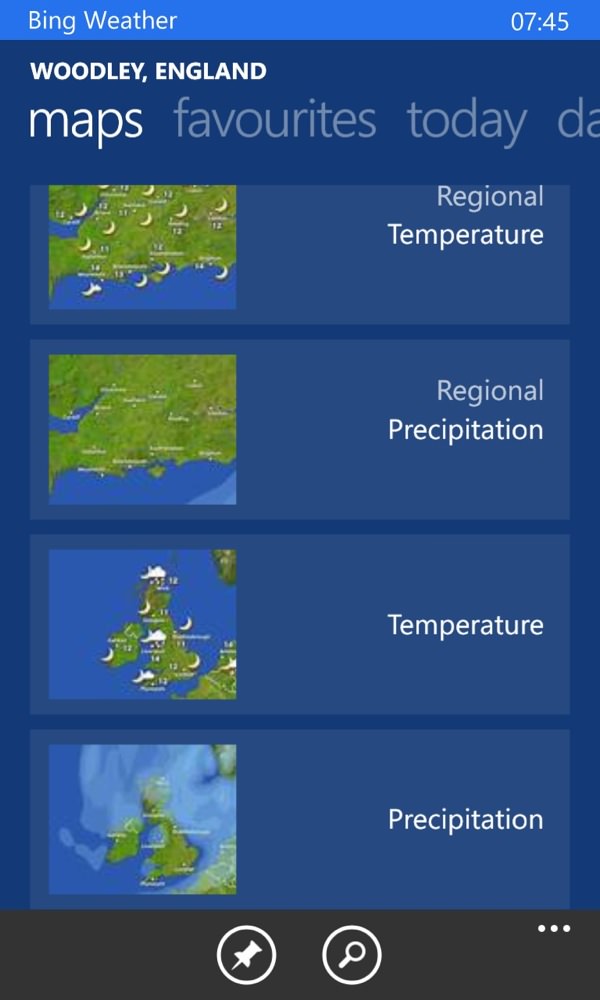Select the maps tab heading
The image size is (600, 1000).
pos(85,121)
